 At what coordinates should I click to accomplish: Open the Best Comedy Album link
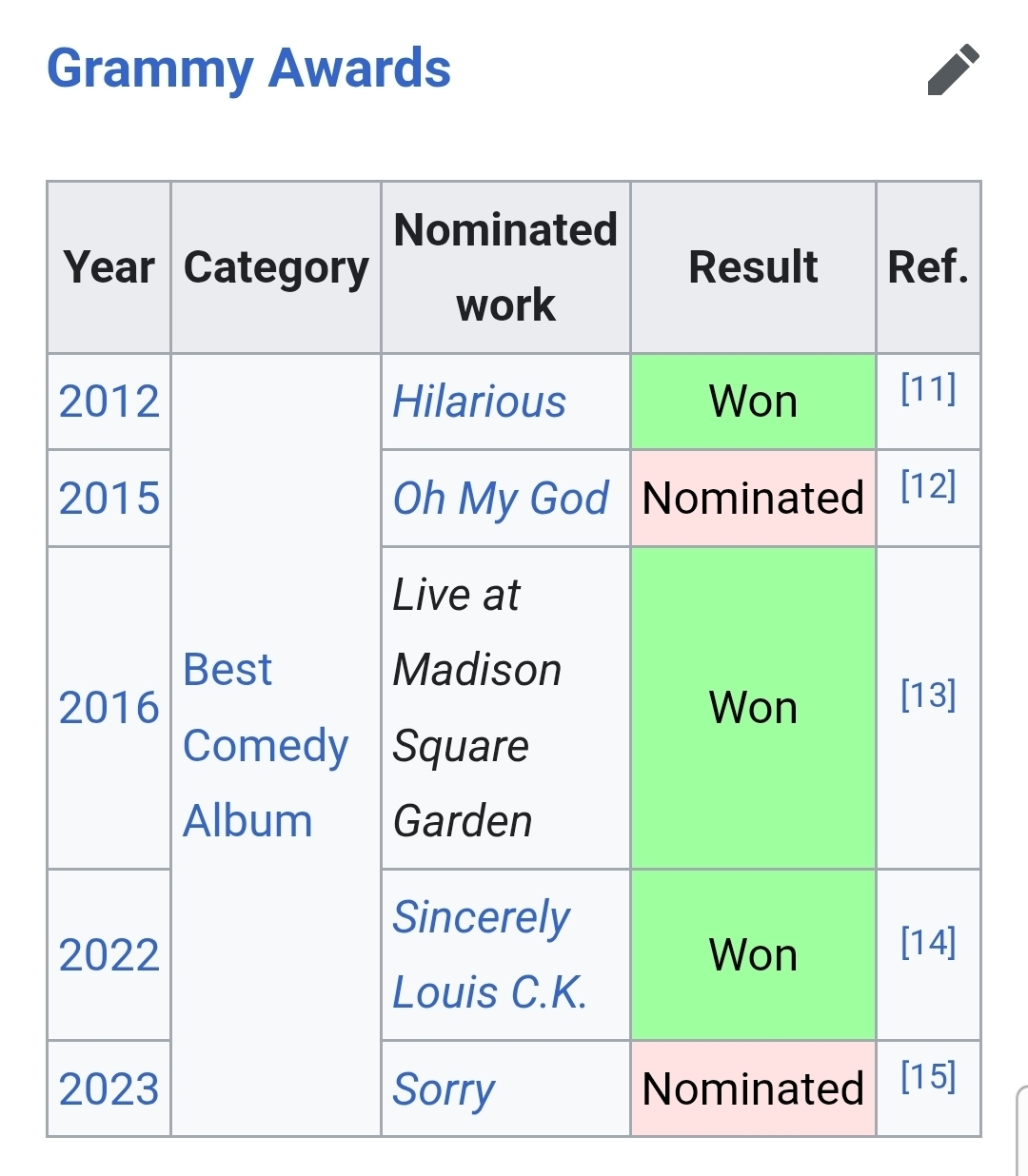(x=265, y=745)
